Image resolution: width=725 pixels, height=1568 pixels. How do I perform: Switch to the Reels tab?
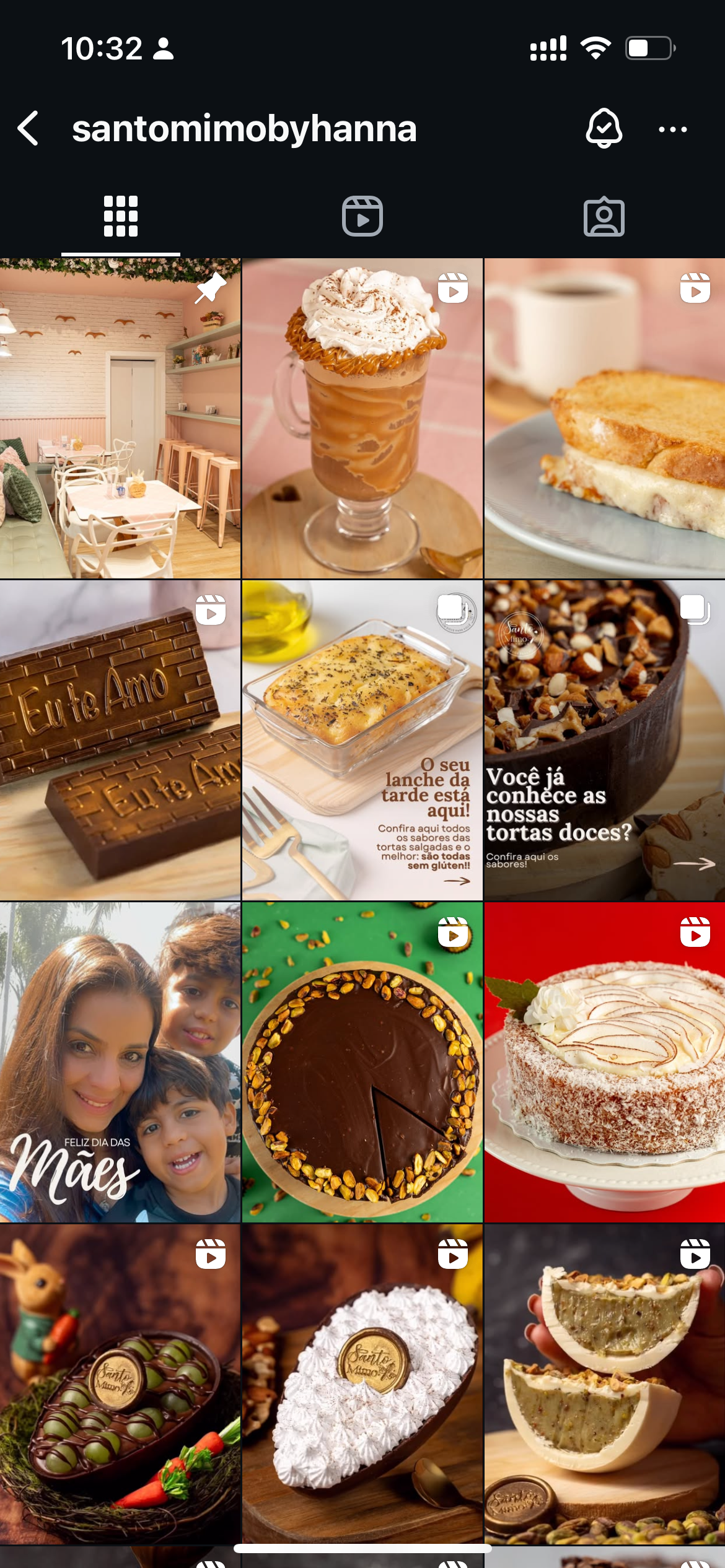(362, 217)
